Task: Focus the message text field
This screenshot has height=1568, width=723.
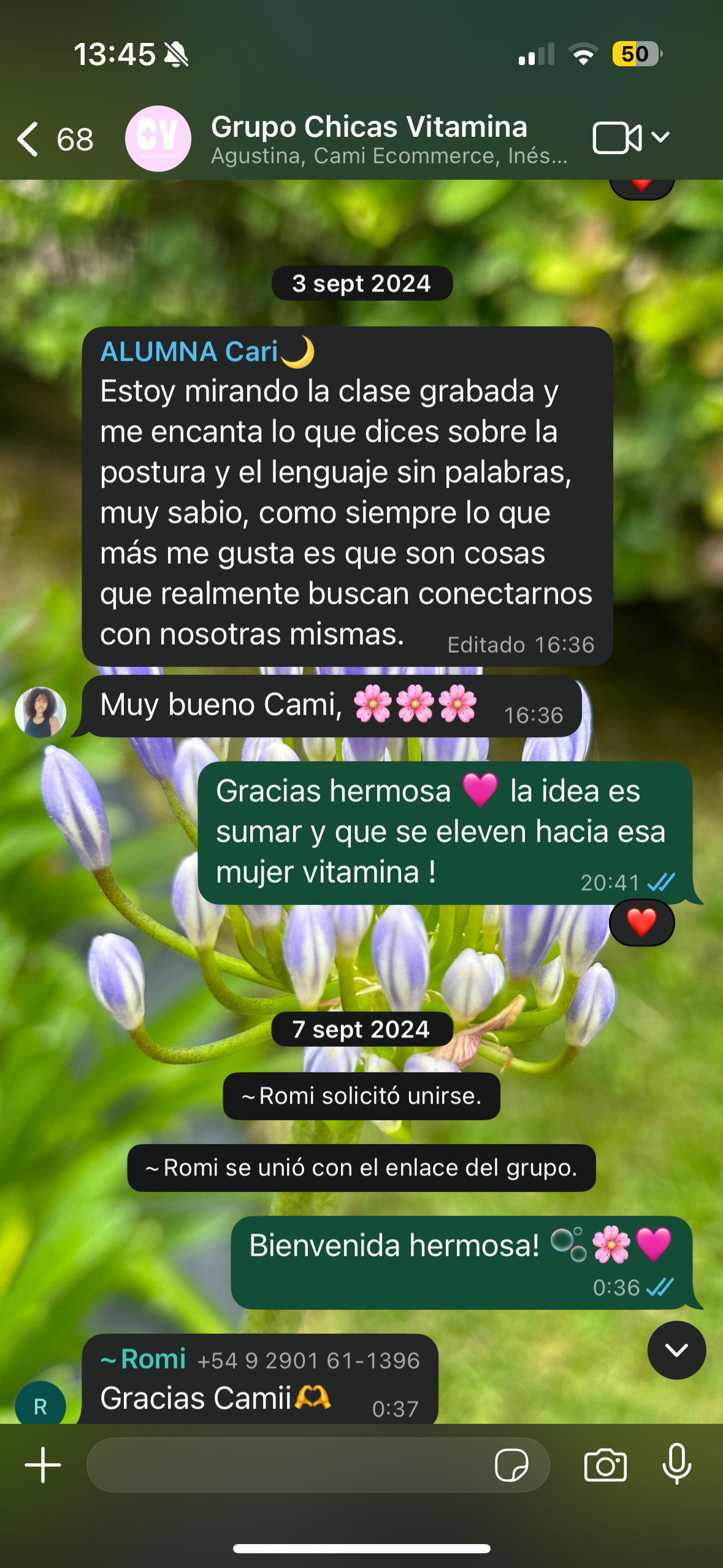Action: (288, 1465)
